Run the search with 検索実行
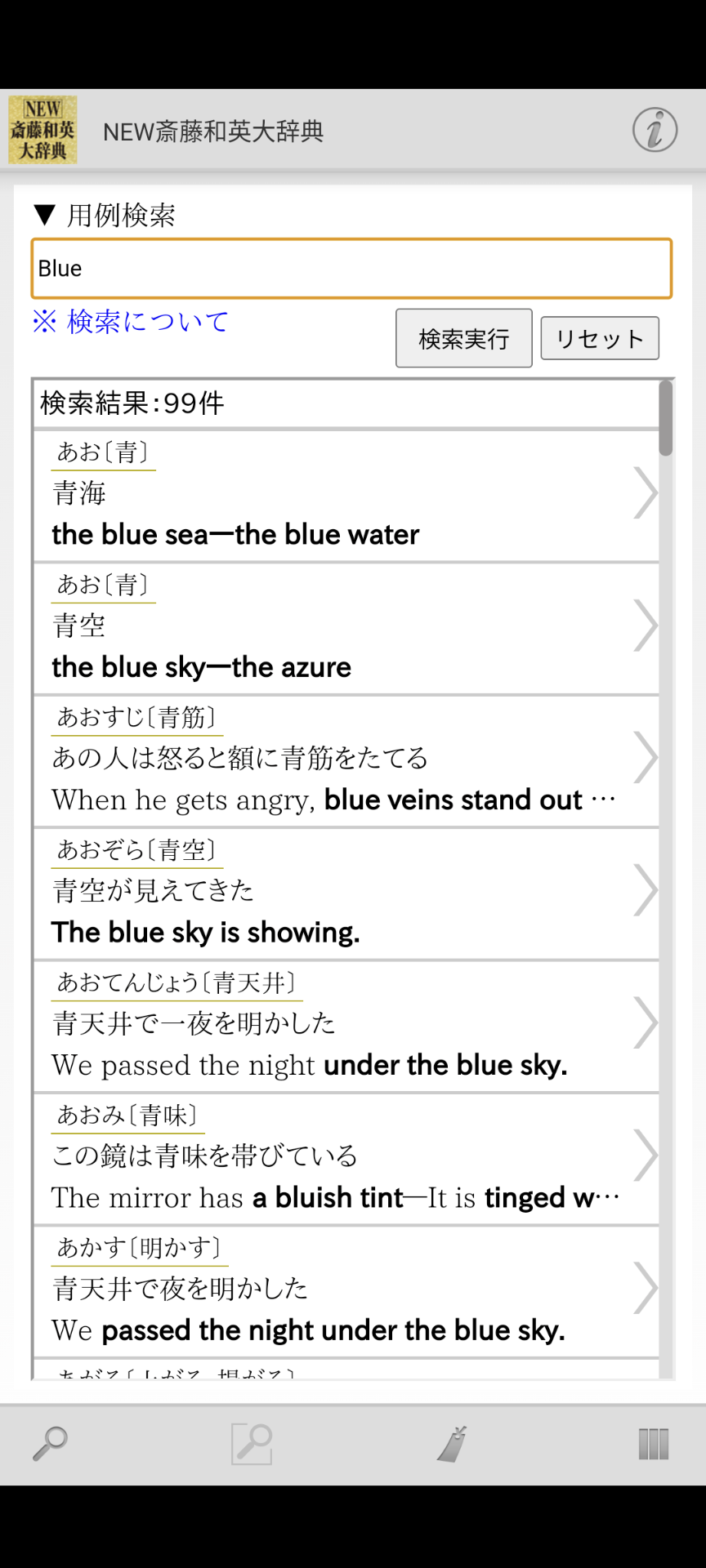The height and width of the screenshot is (1568, 706). click(464, 338)
